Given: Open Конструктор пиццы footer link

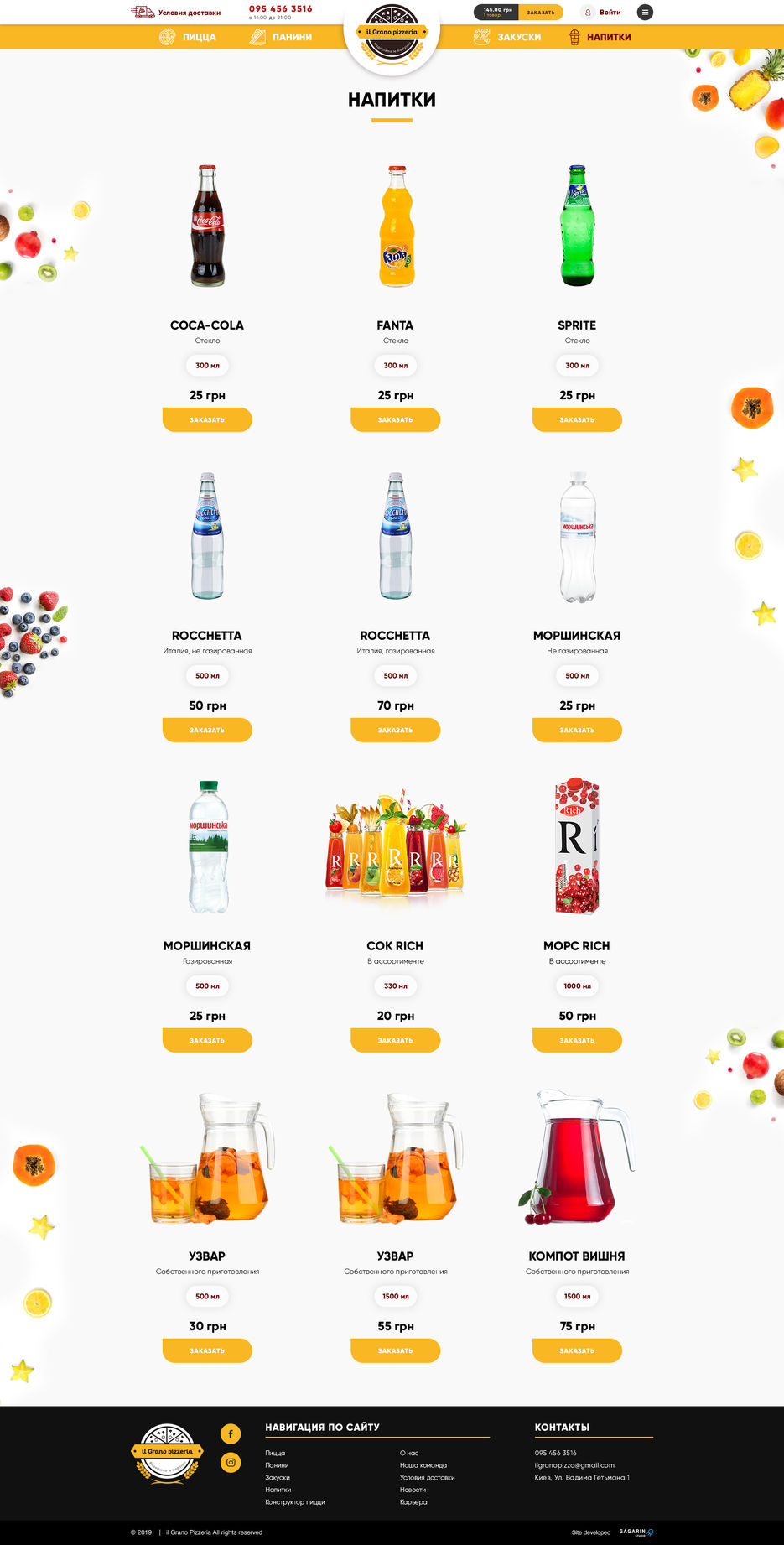Looking at the screenshot, I should pos(295,1501).
